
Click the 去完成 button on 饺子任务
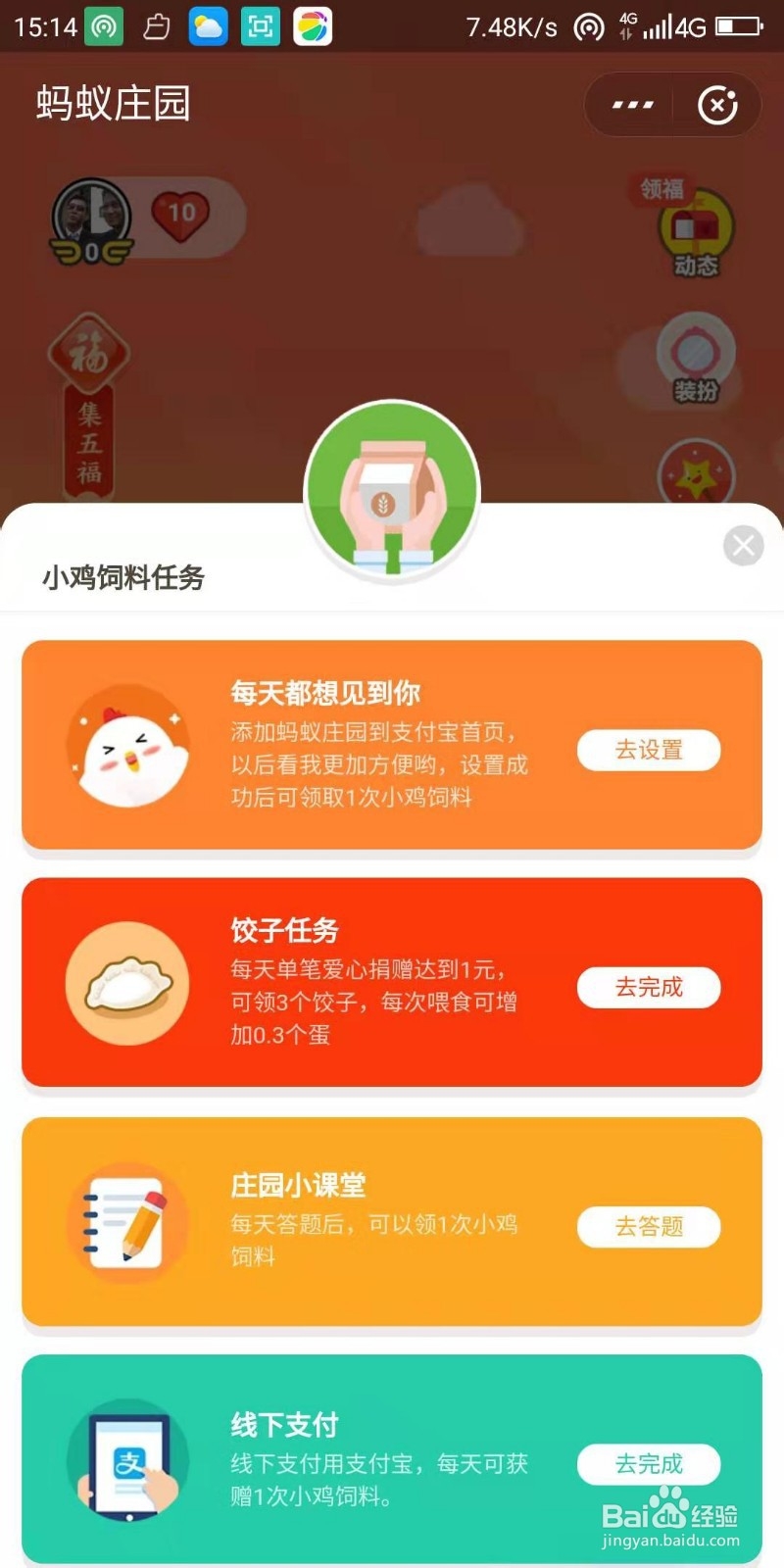point(649,988)
